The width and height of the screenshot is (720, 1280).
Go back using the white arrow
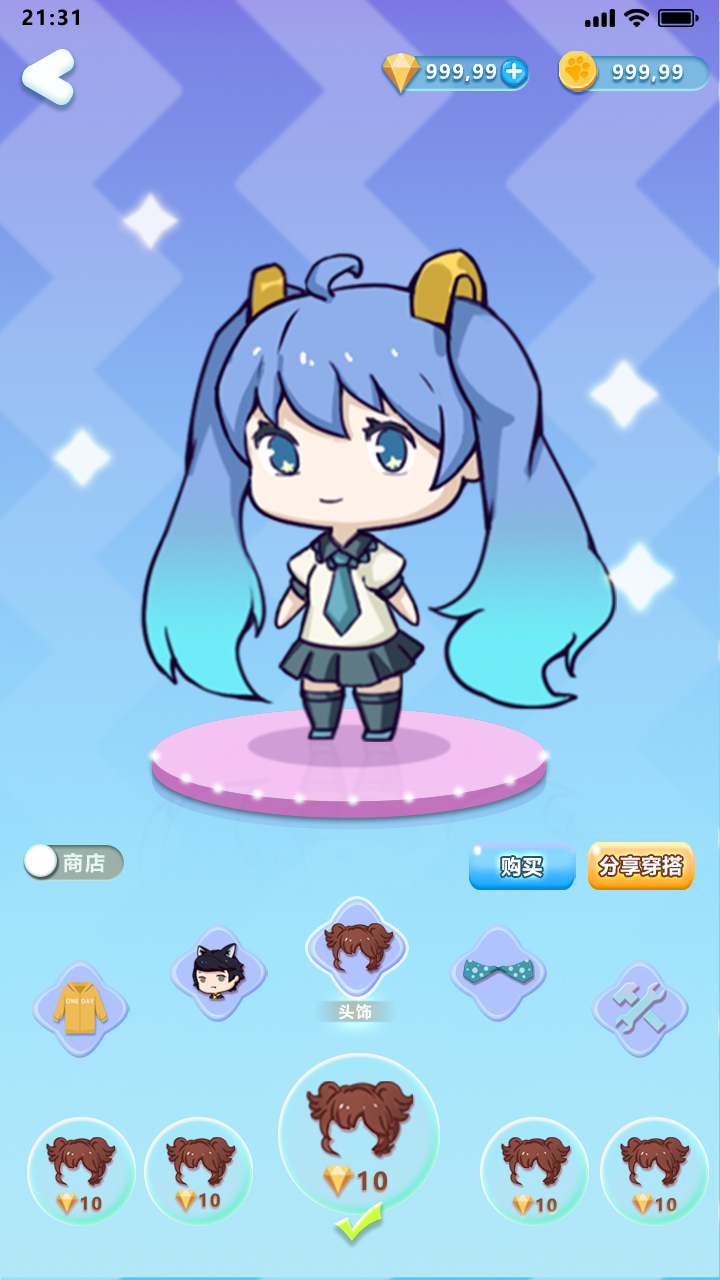[48, 76]
